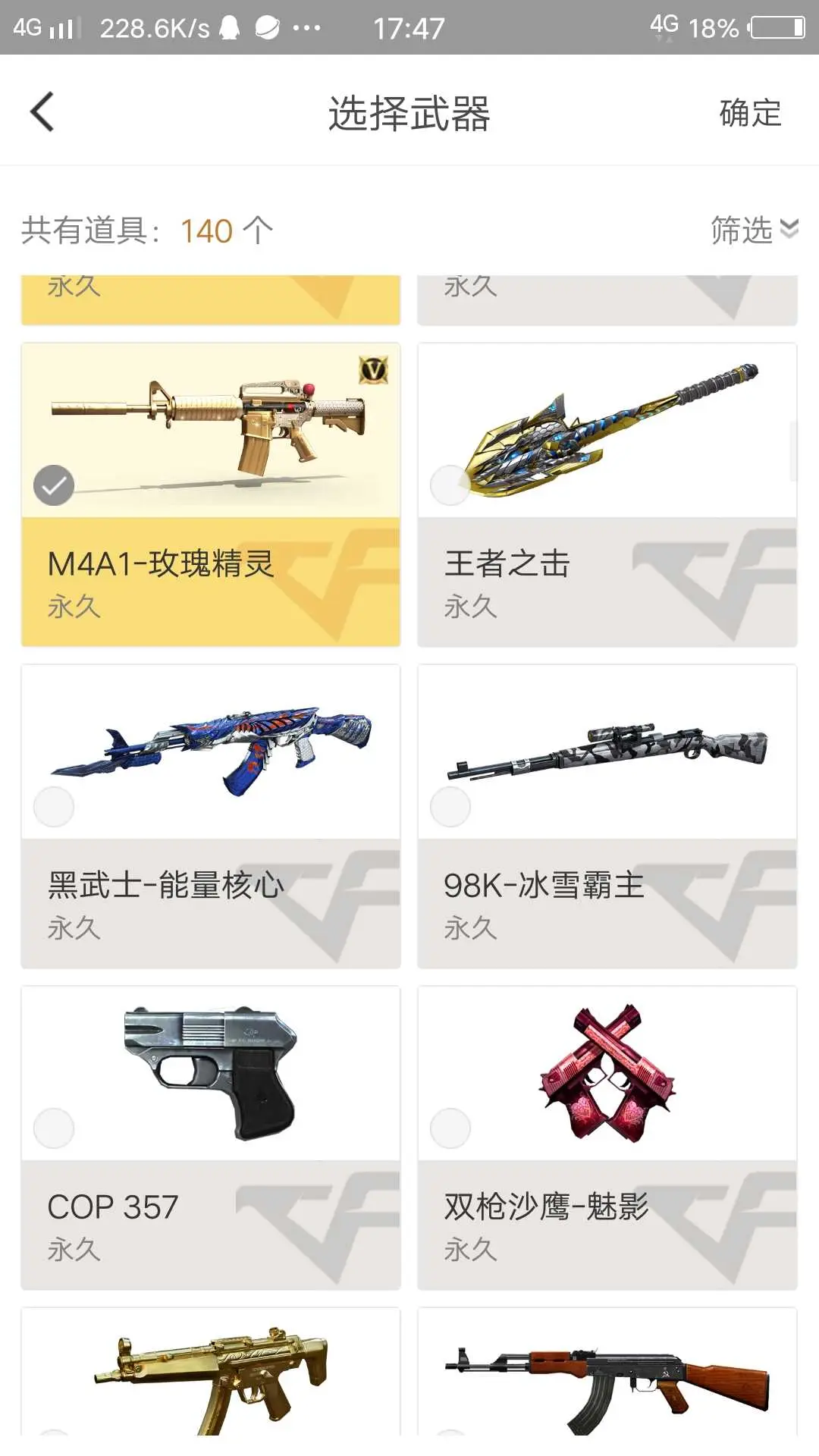Uncheck the selected M4A1-玫瑰精灵 weapon

[54, 485]
